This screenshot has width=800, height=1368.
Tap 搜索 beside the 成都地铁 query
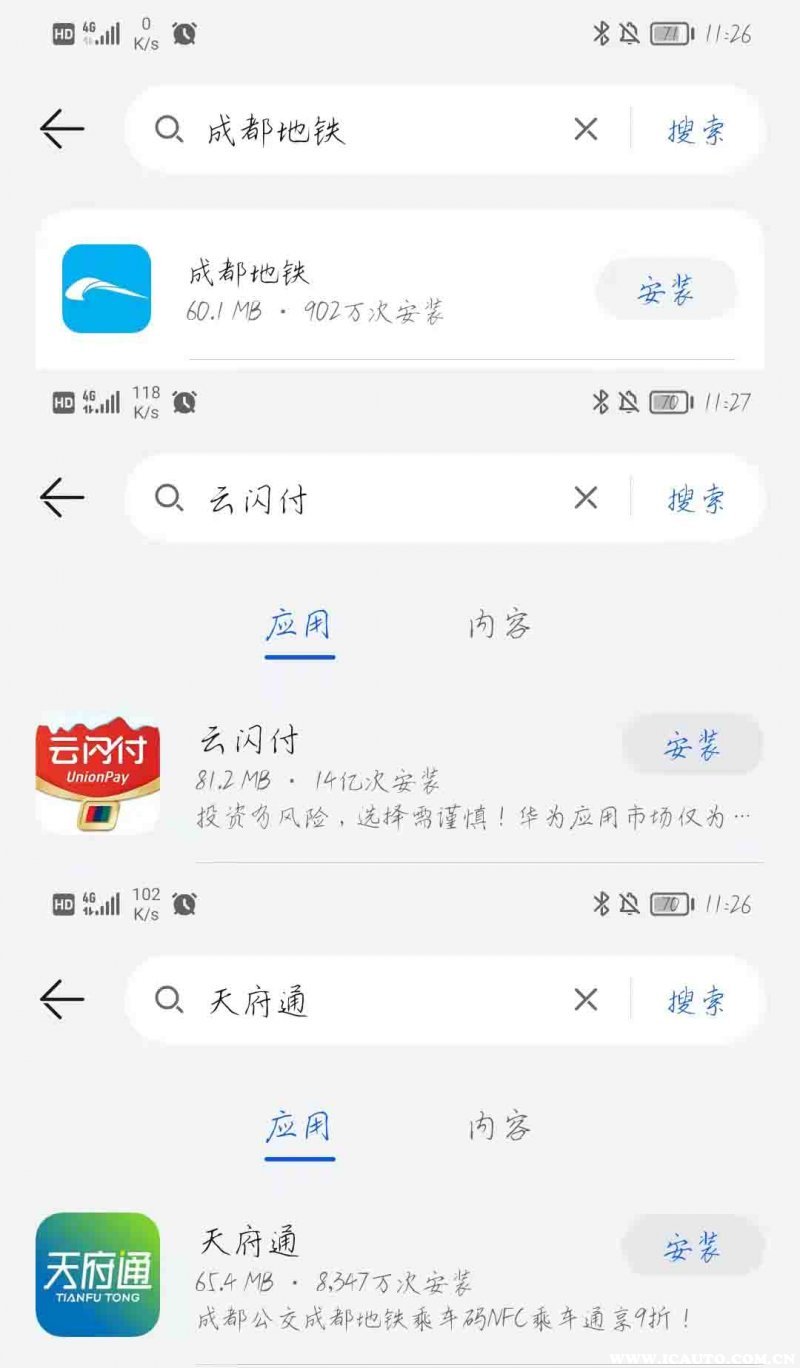click(696, 130)
